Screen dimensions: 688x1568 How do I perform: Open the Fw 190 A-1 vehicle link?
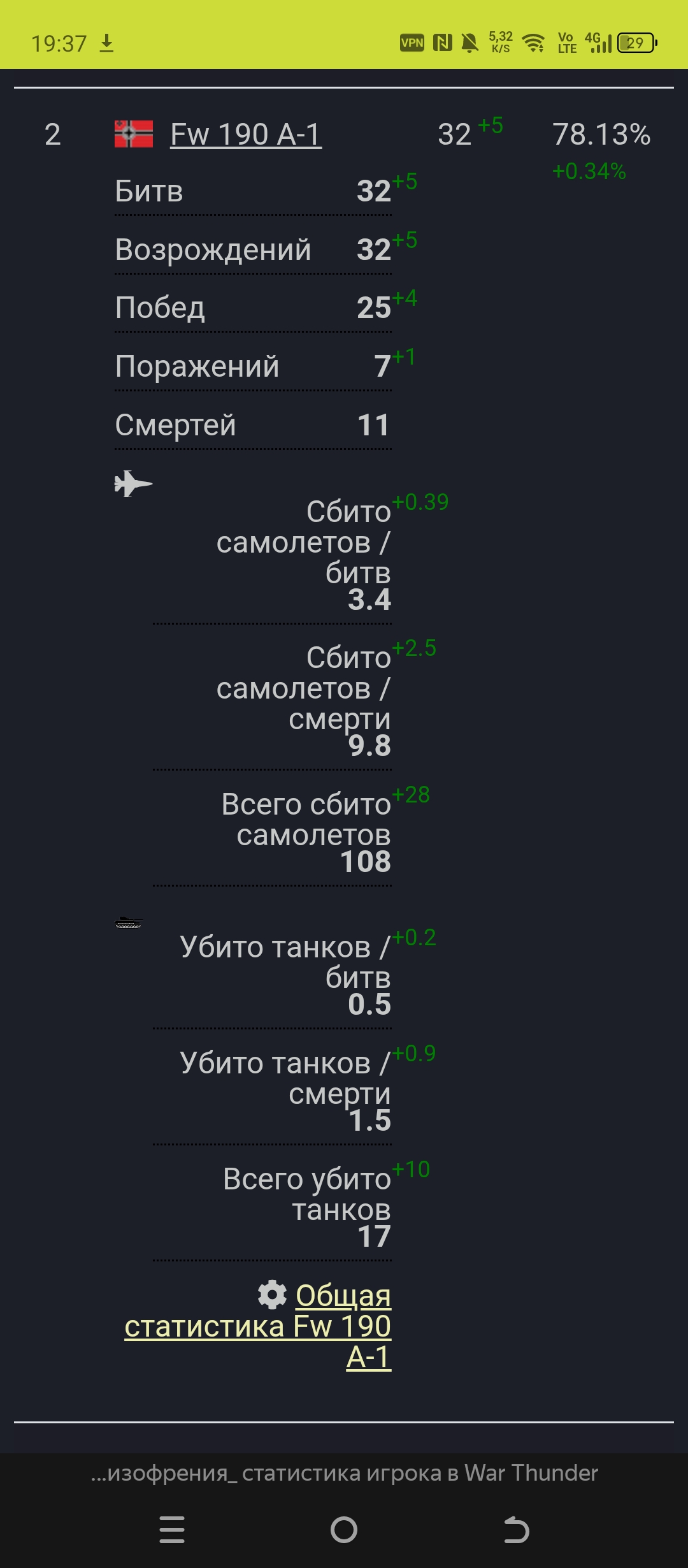click(246, 134)
